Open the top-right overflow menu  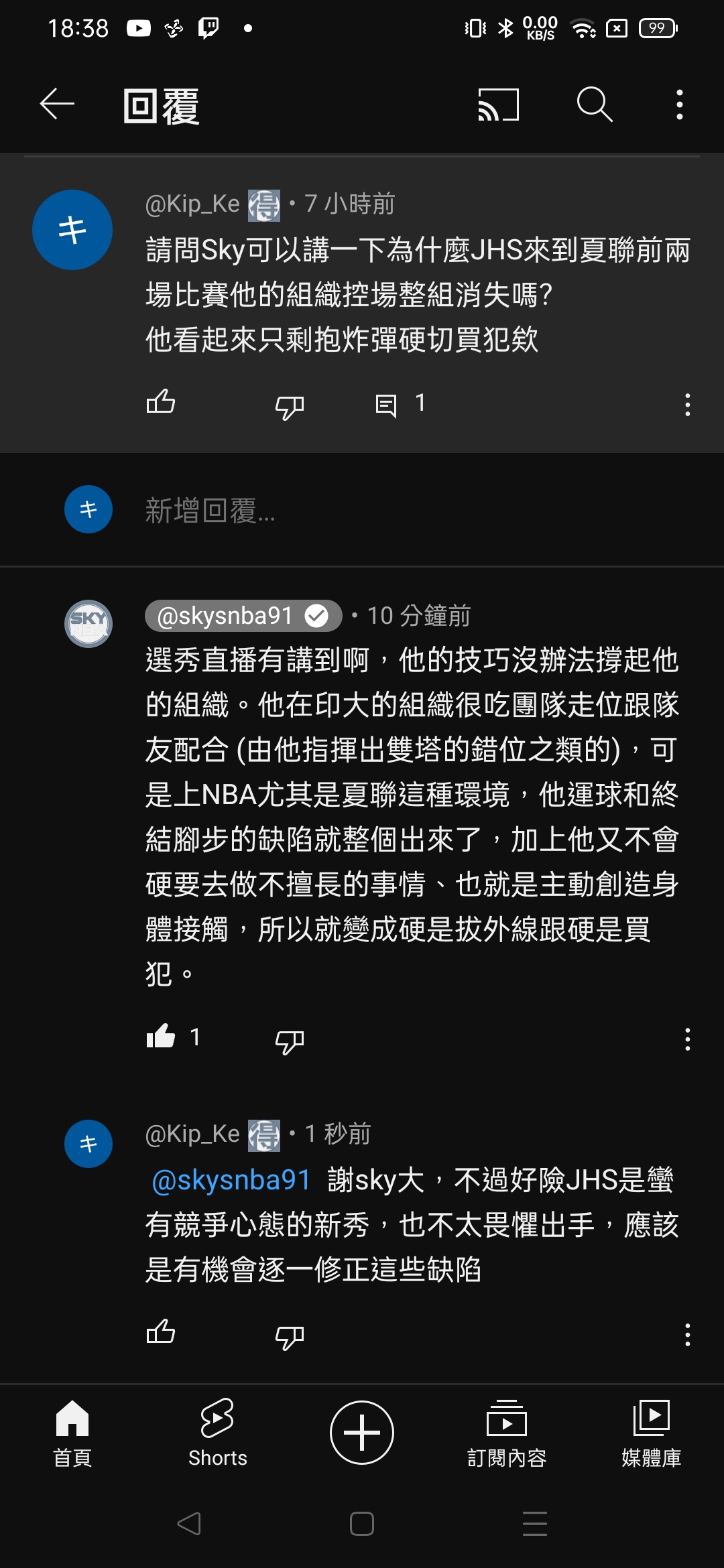pyautogui.click(x=680, y=105)
